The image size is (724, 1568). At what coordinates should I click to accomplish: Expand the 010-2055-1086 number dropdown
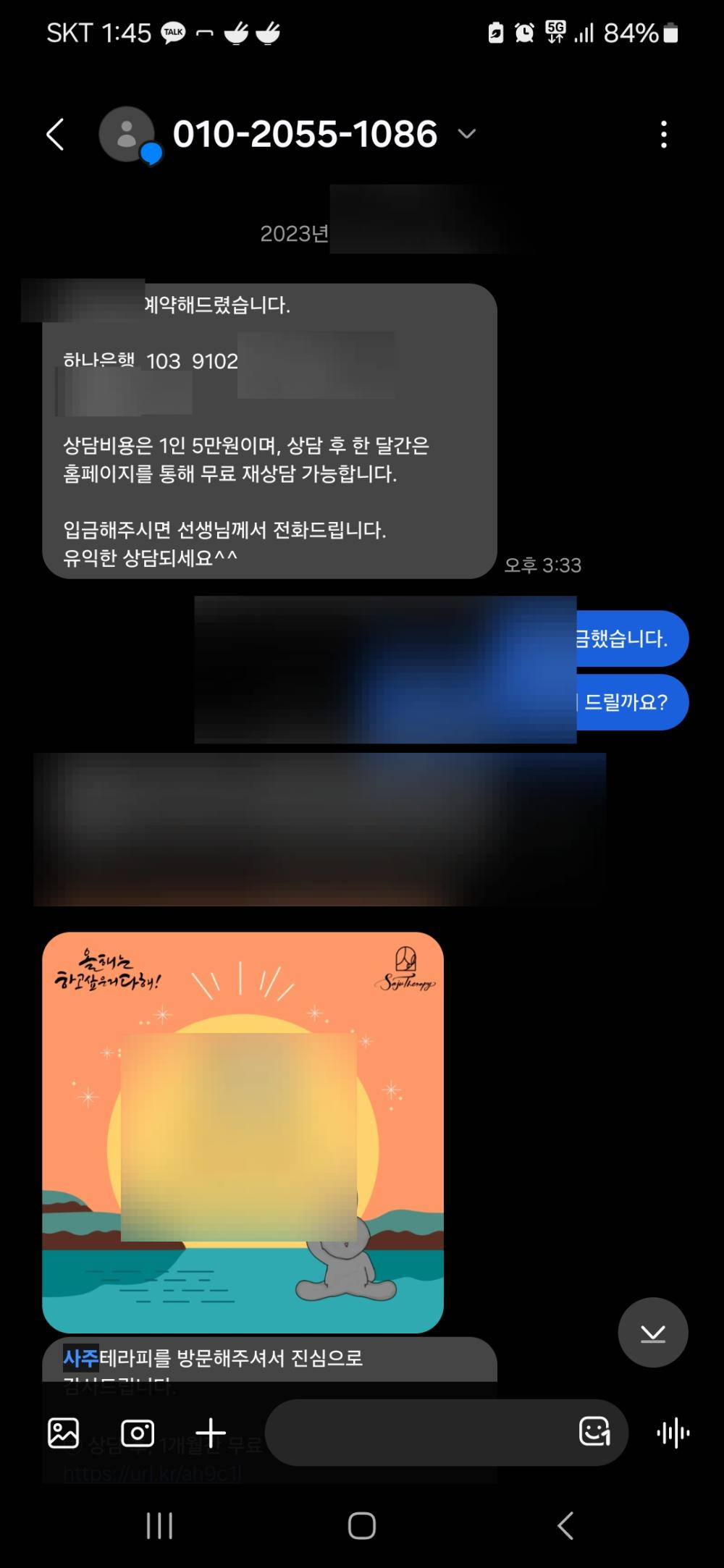tap(468, 134)
